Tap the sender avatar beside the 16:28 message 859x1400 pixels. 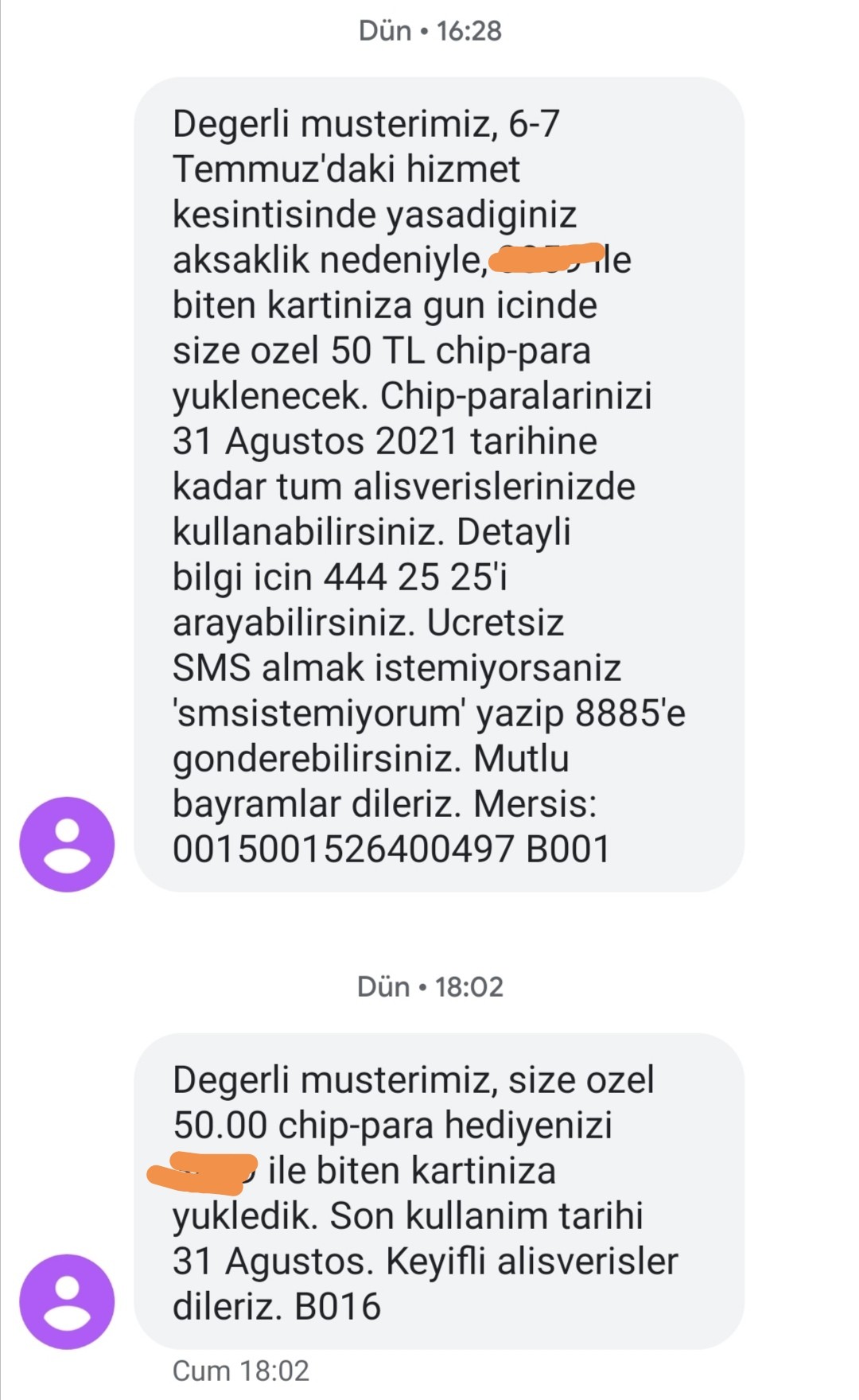tap(67, 844)
